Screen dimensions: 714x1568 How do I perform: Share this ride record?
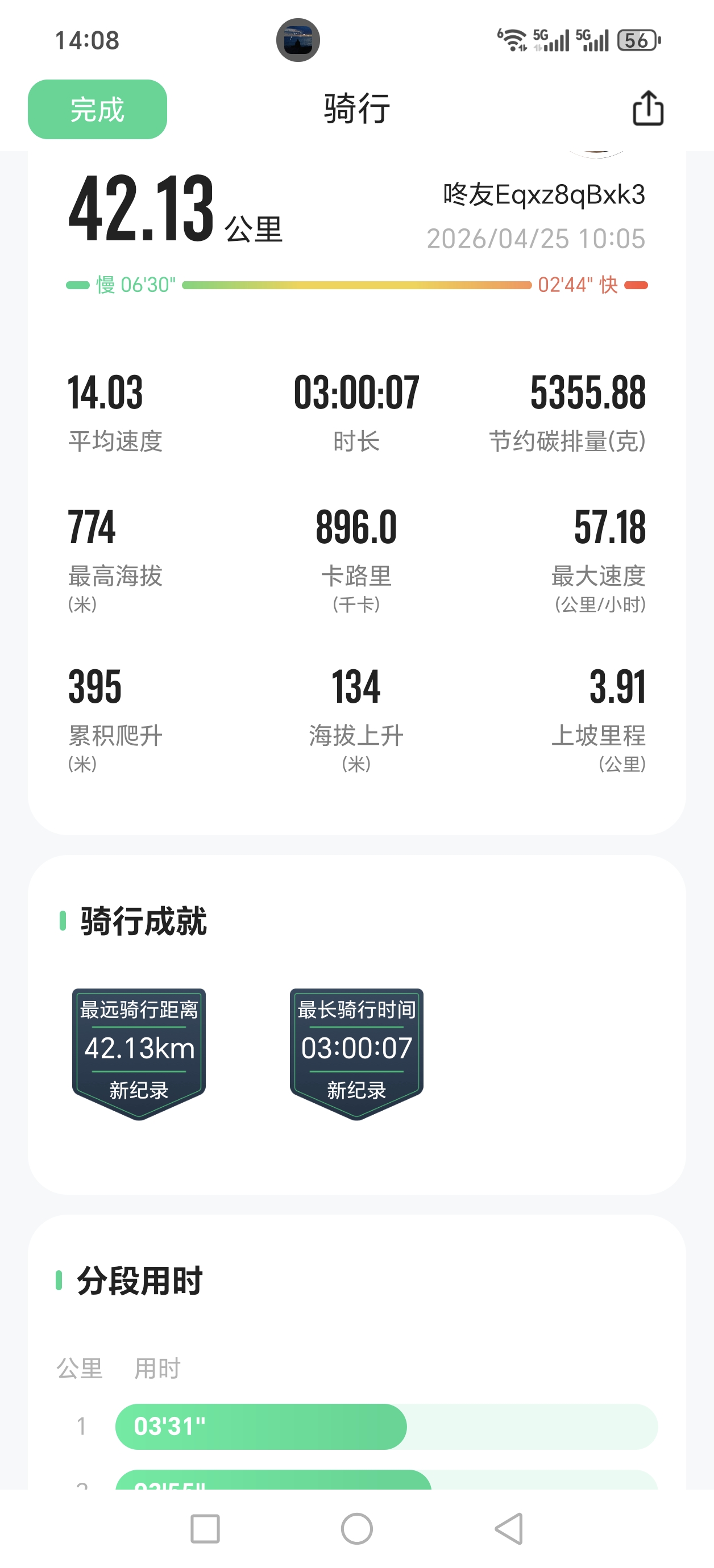[647, 109]
